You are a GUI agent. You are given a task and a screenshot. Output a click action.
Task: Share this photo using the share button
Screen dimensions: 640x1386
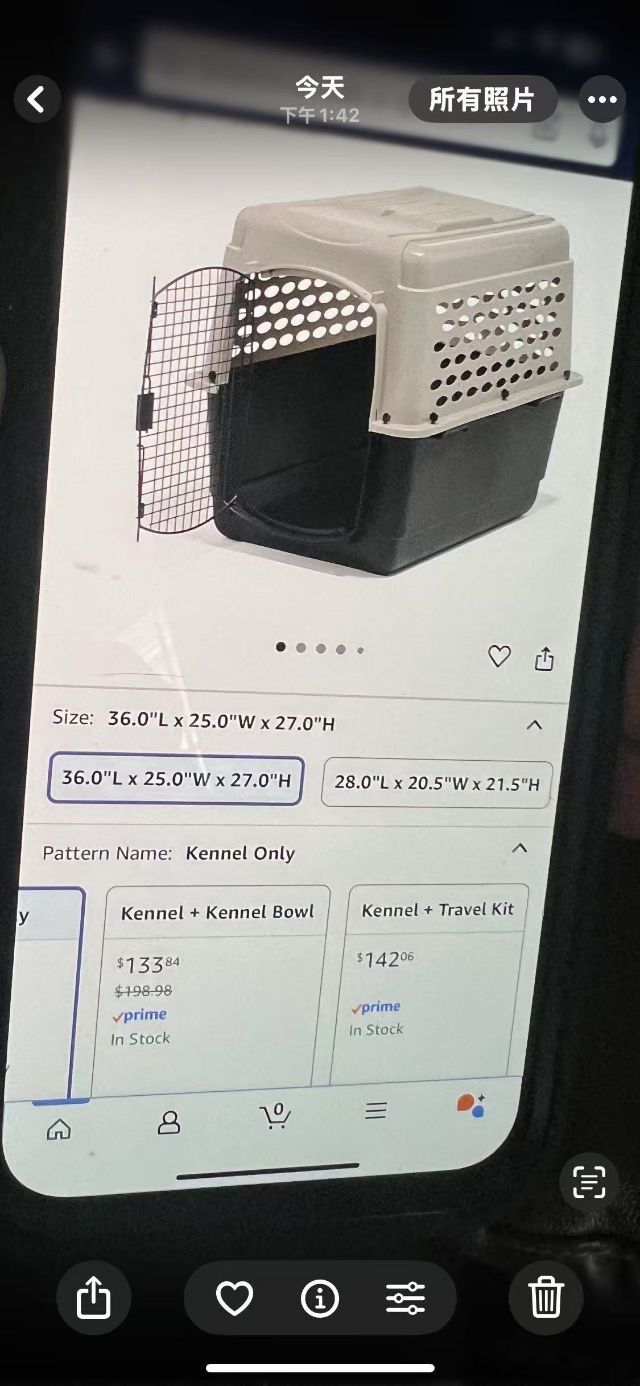(93, 1298)
